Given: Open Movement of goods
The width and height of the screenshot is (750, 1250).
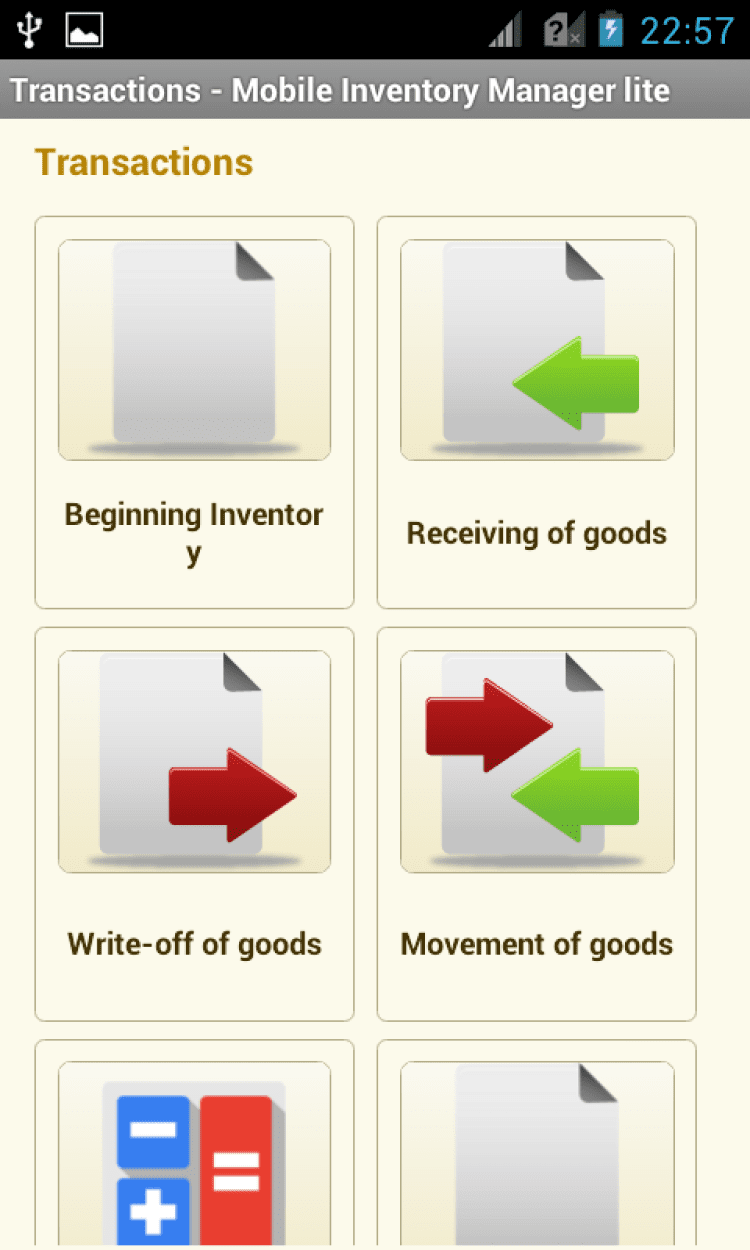Looking at the screenshot, I should pyautogui.click(x=536, y=823).
